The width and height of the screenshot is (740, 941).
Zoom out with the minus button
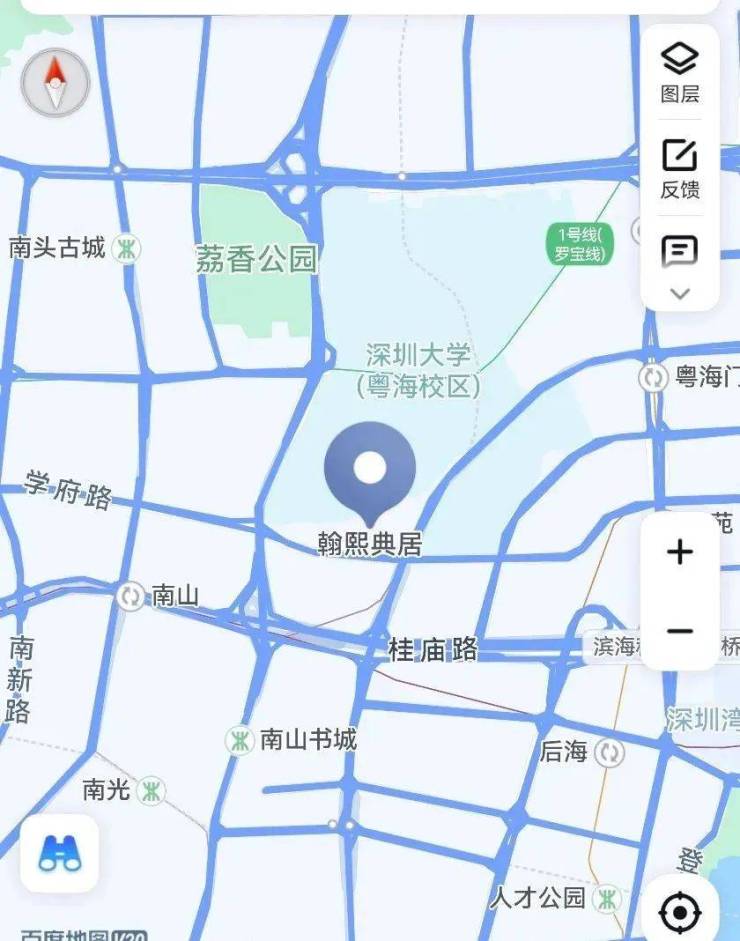[x=680, y=631]
